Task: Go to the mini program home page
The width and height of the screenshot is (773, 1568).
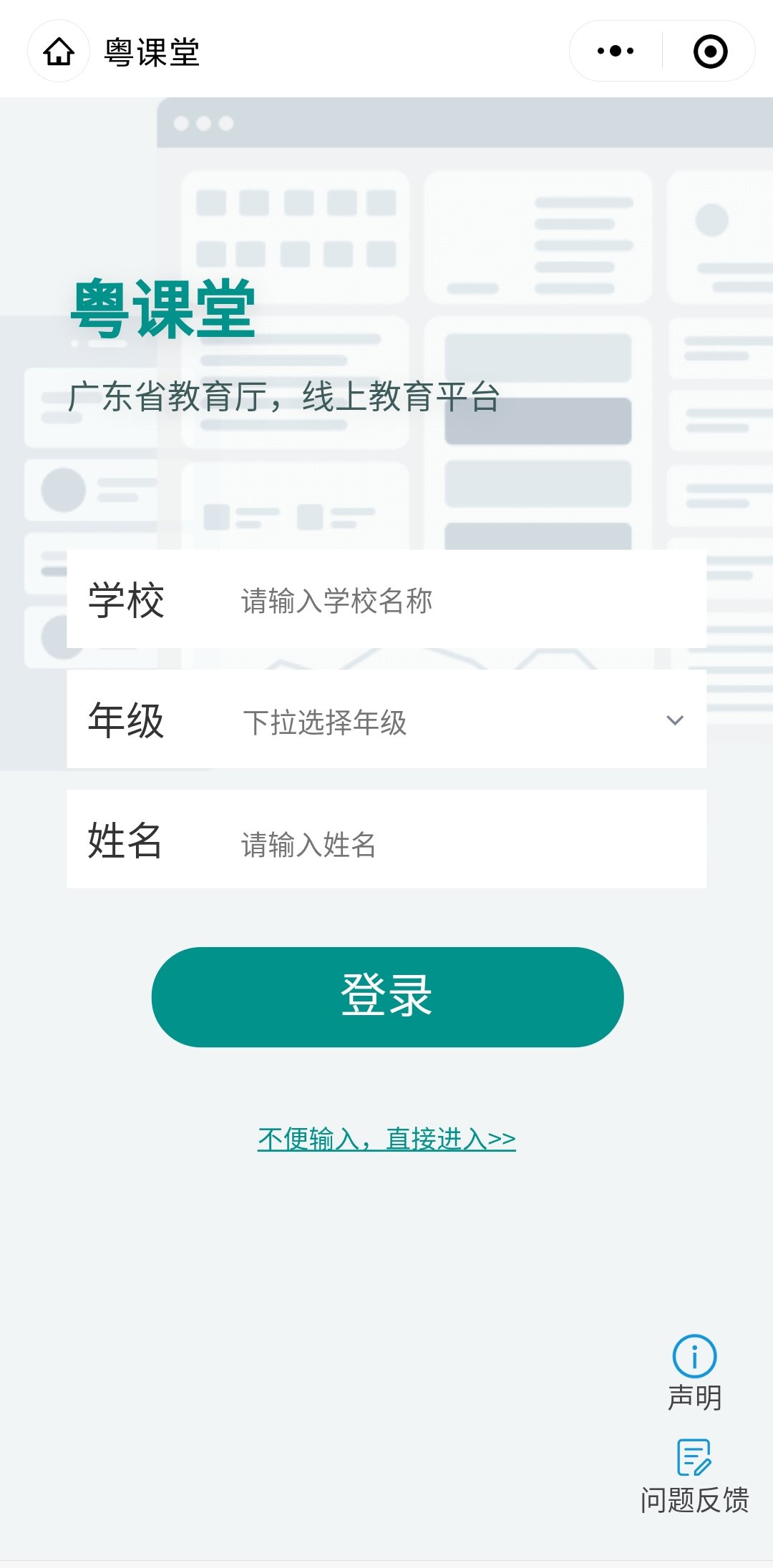Action: point(59,52)
